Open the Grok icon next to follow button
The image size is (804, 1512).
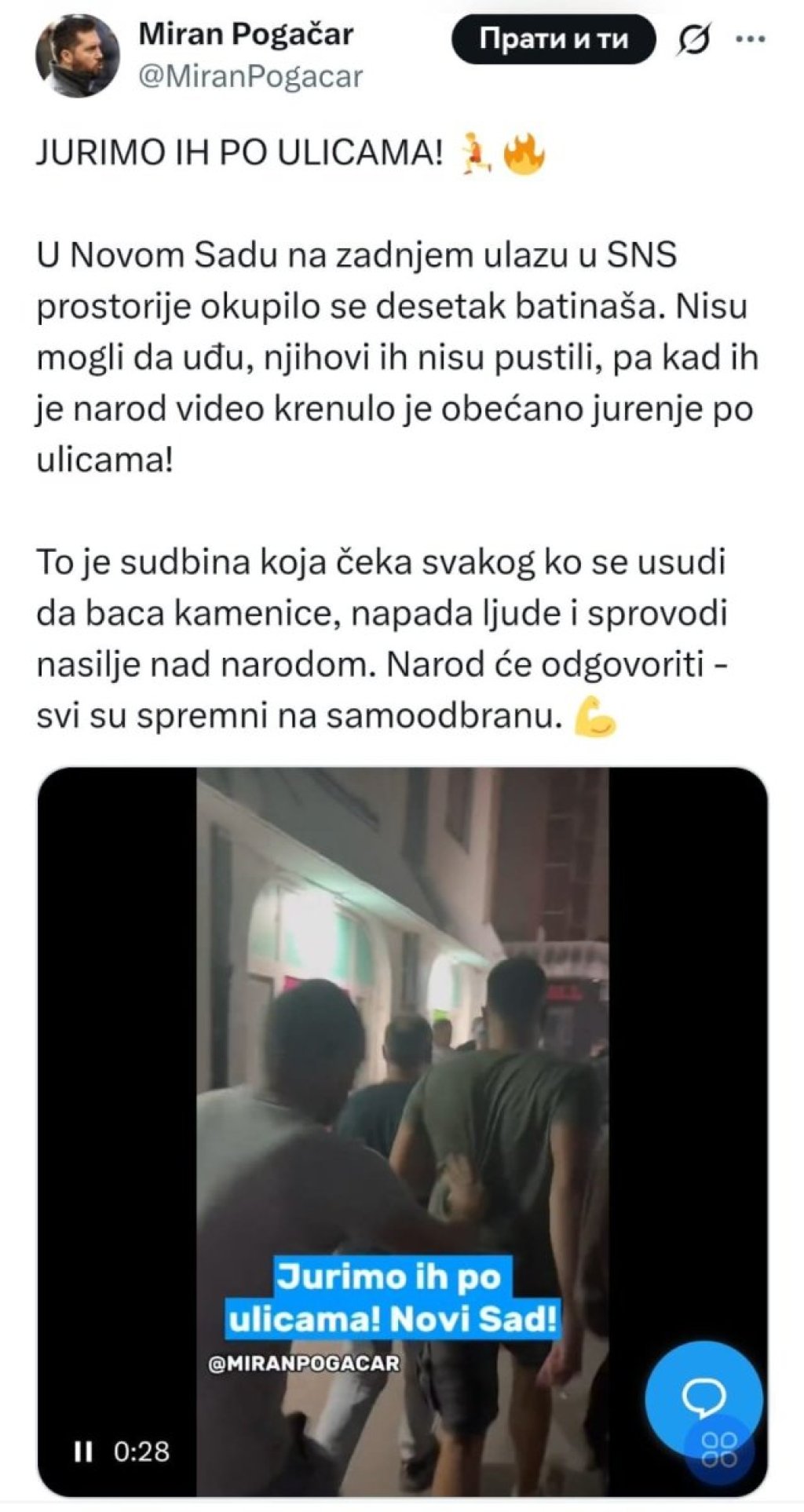pos(695,39)
